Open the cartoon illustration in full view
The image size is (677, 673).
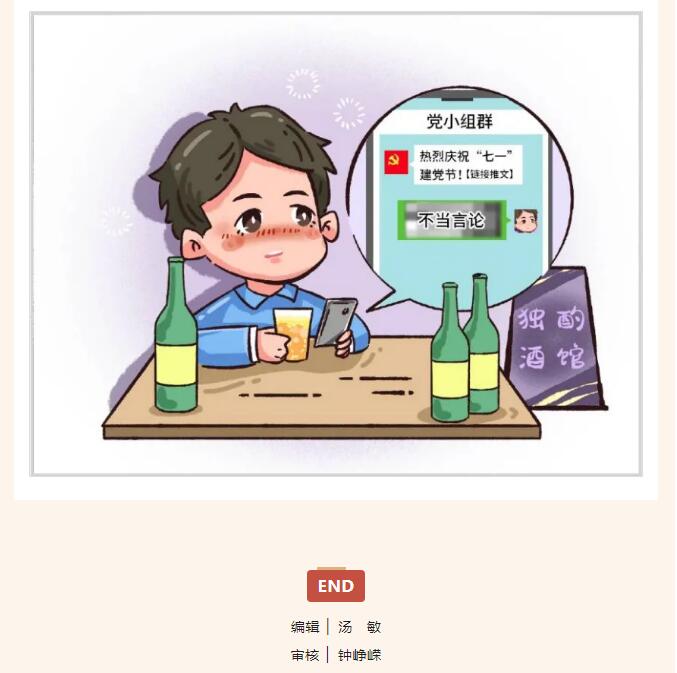[x=336, y=245]
